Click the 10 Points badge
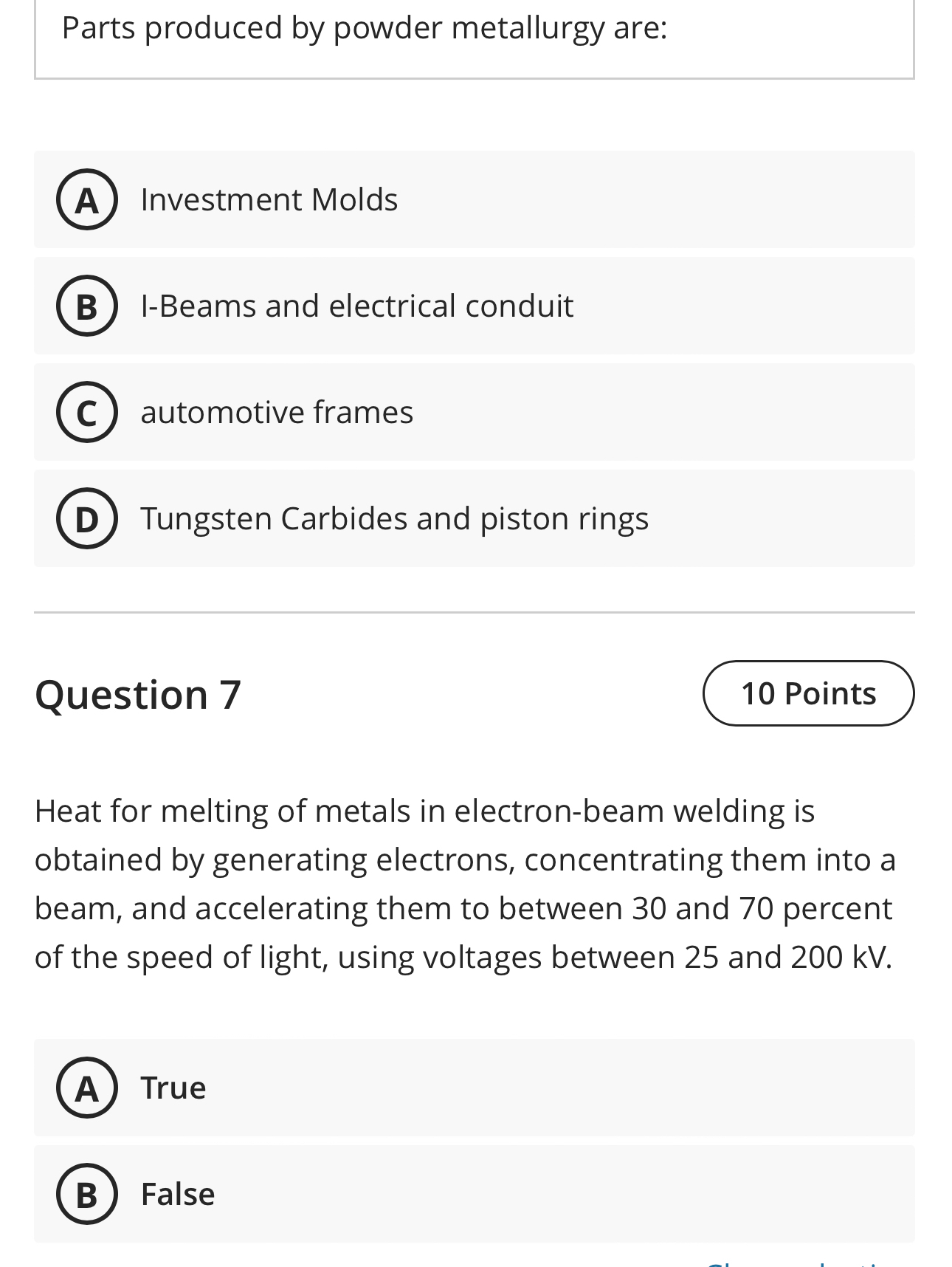 [809, 693]
